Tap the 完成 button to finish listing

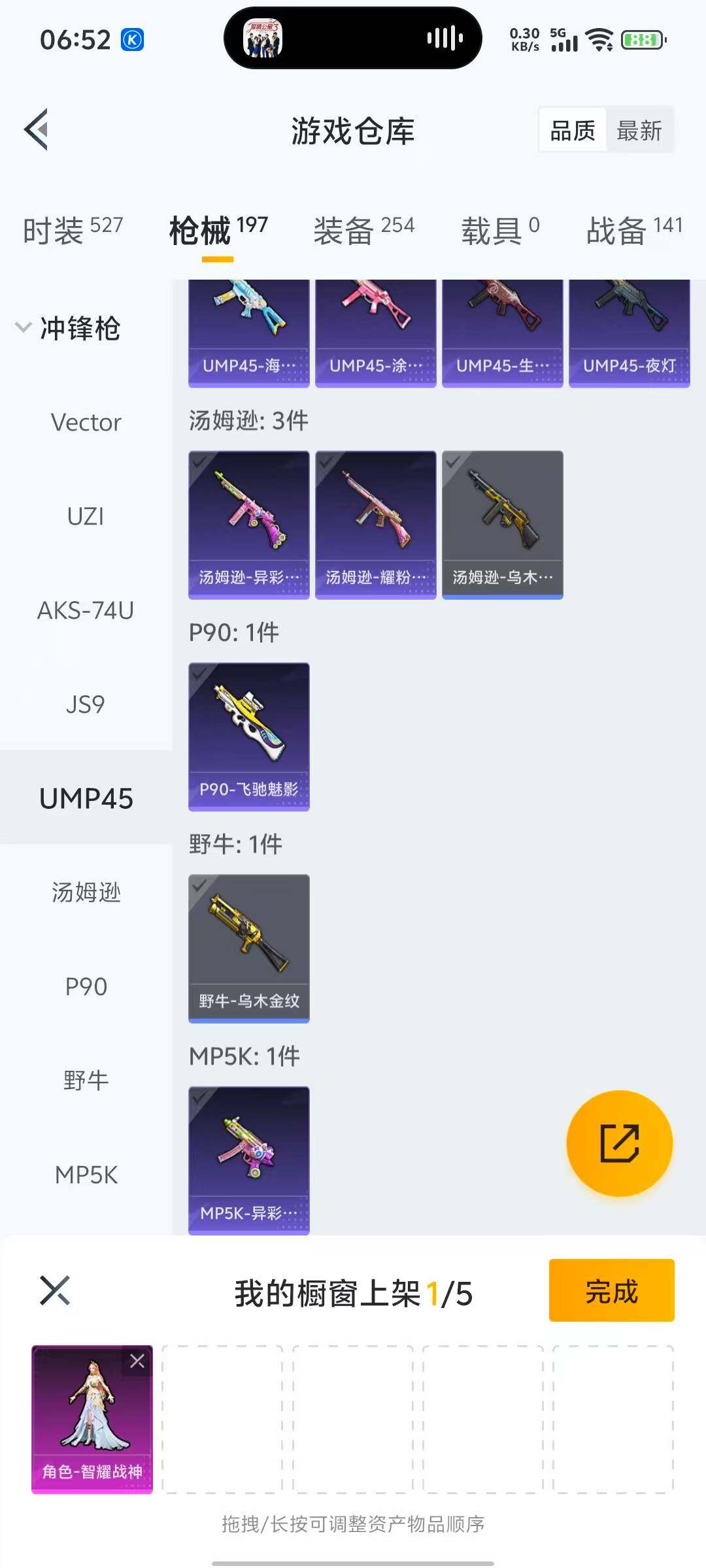(x=611, y=1290)
